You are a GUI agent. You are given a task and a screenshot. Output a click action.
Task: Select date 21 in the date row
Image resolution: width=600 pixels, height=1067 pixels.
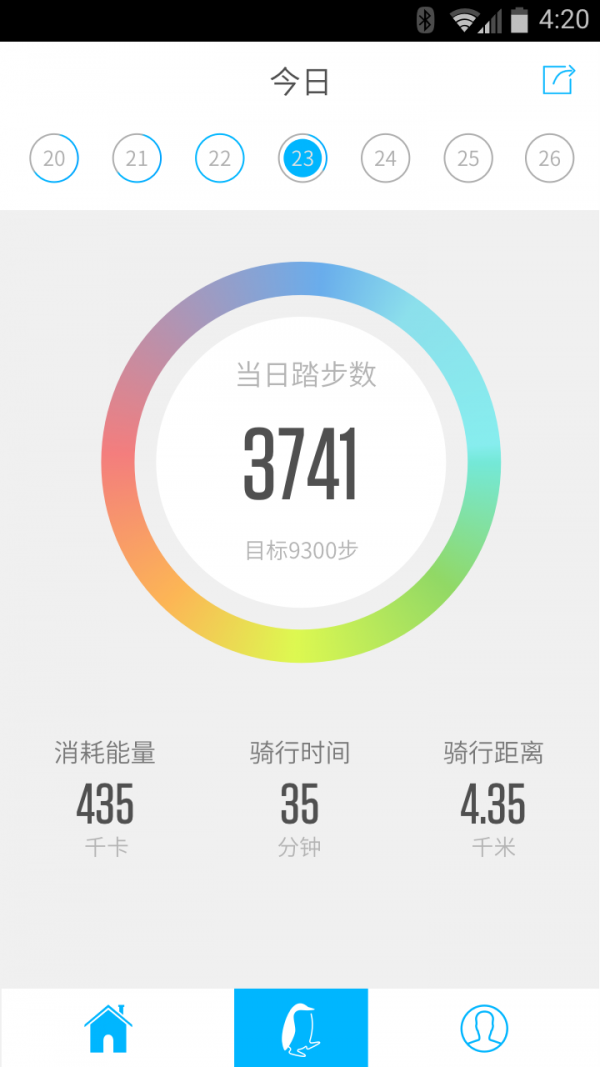137,158
